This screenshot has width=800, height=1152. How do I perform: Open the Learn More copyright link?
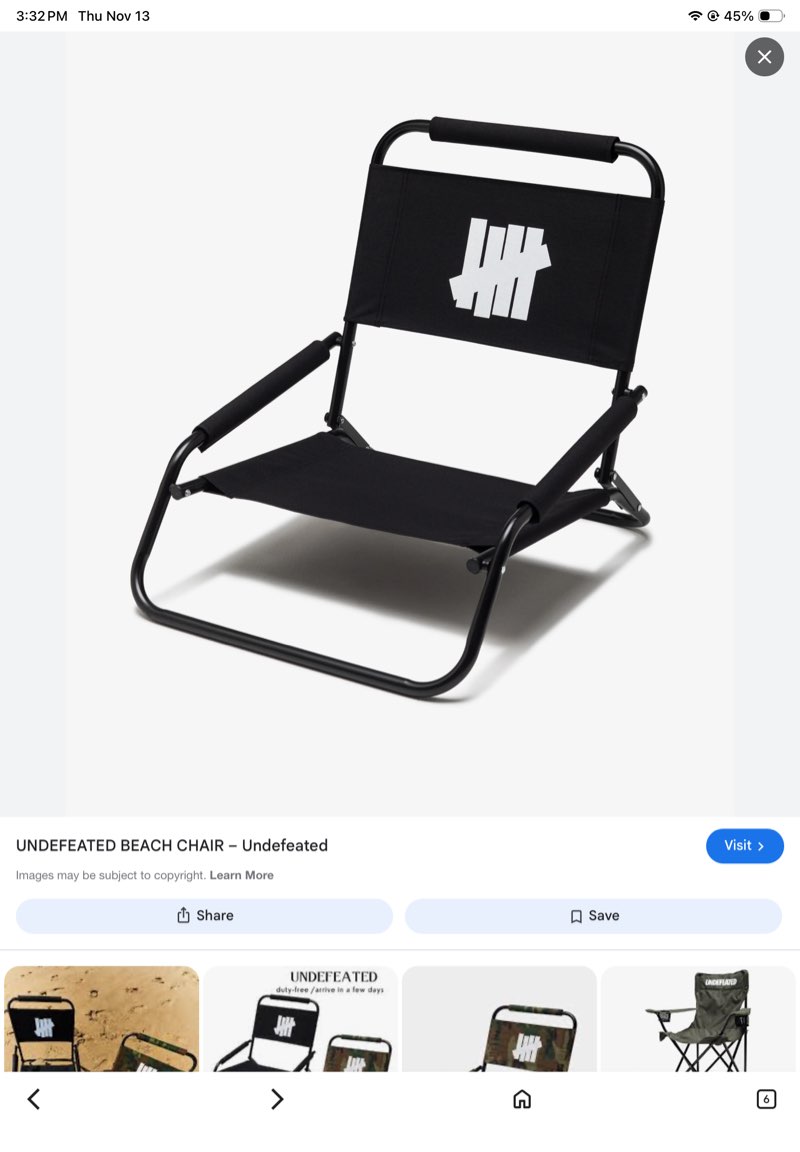click(x=241, y=875)
